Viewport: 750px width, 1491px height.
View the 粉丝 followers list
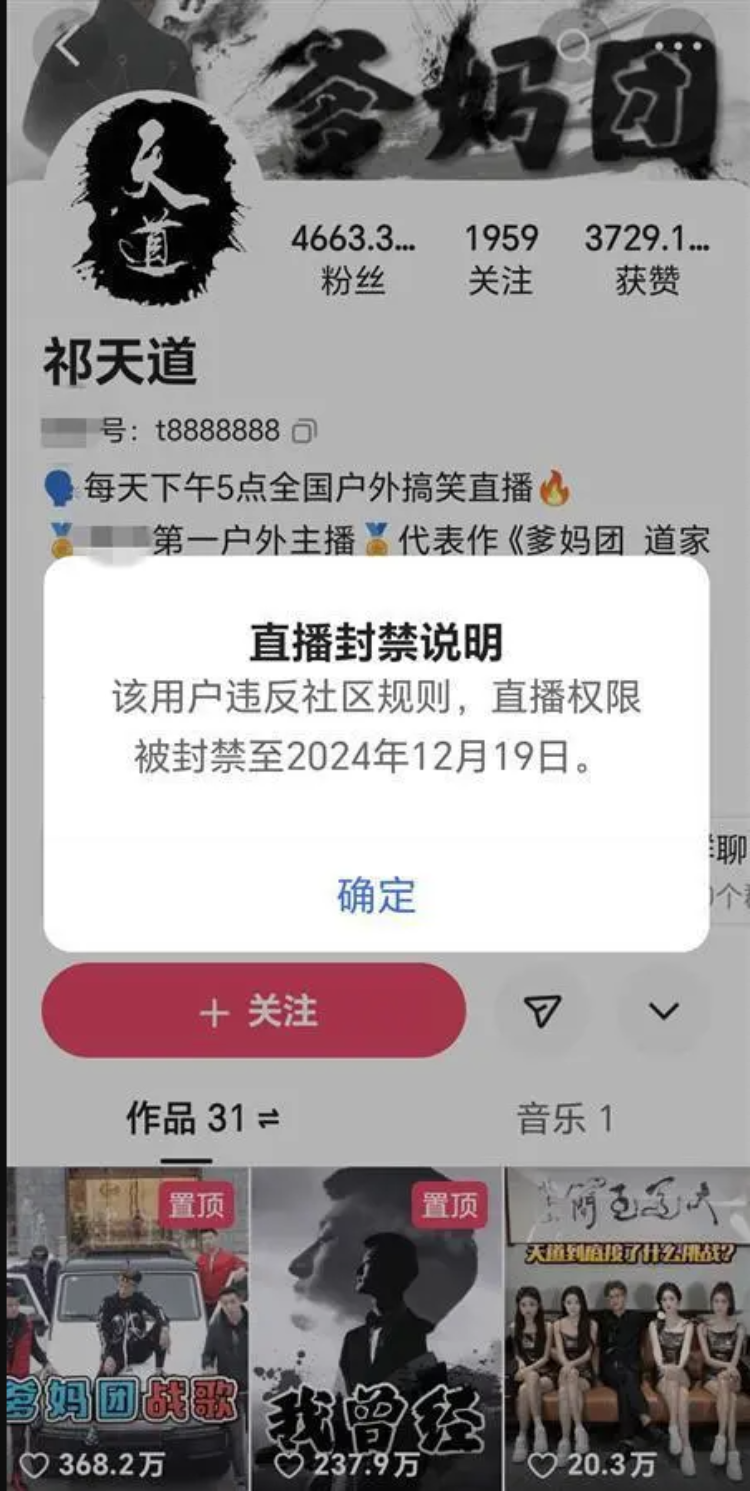pyautogui.click(x=352, y=258)
